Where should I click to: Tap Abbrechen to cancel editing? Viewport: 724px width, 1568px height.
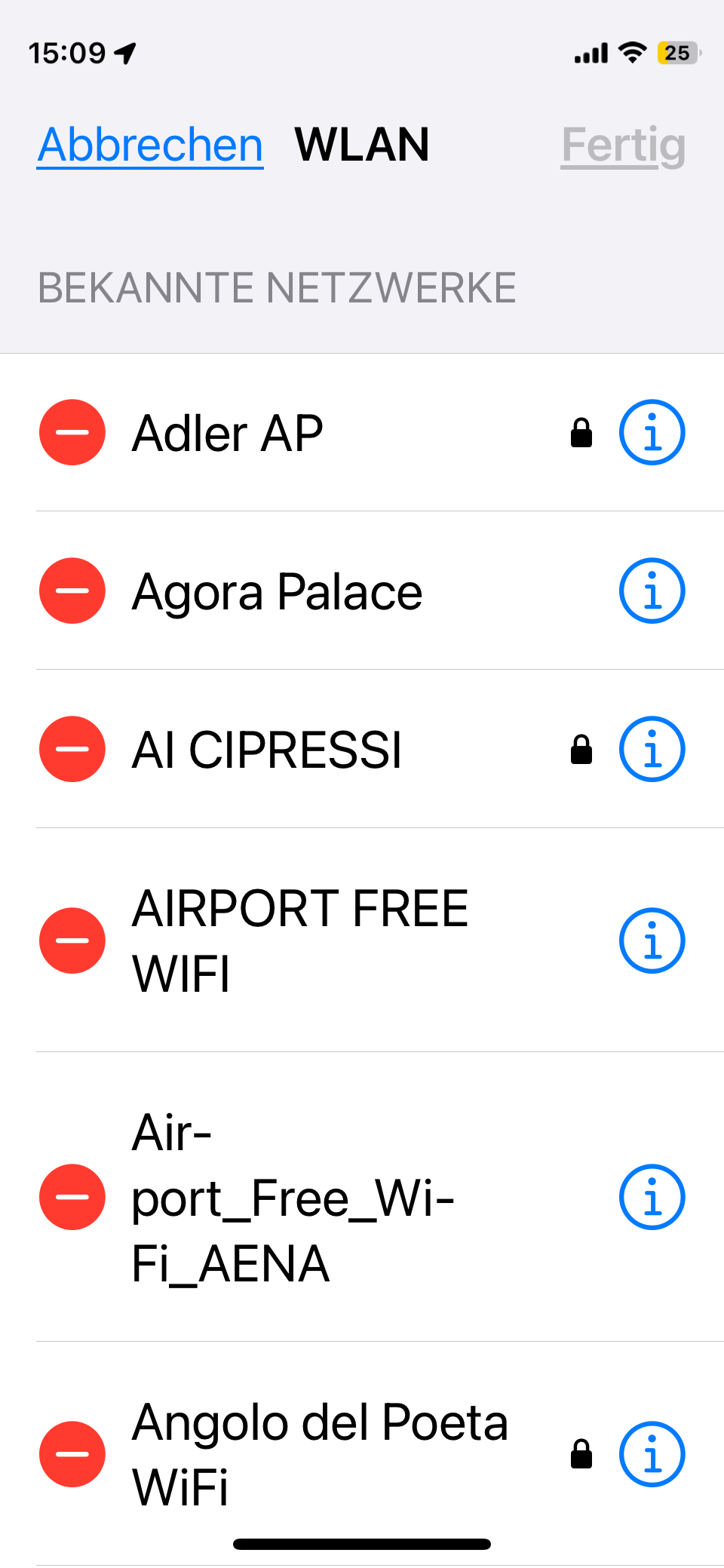click(x=150, y=145)
